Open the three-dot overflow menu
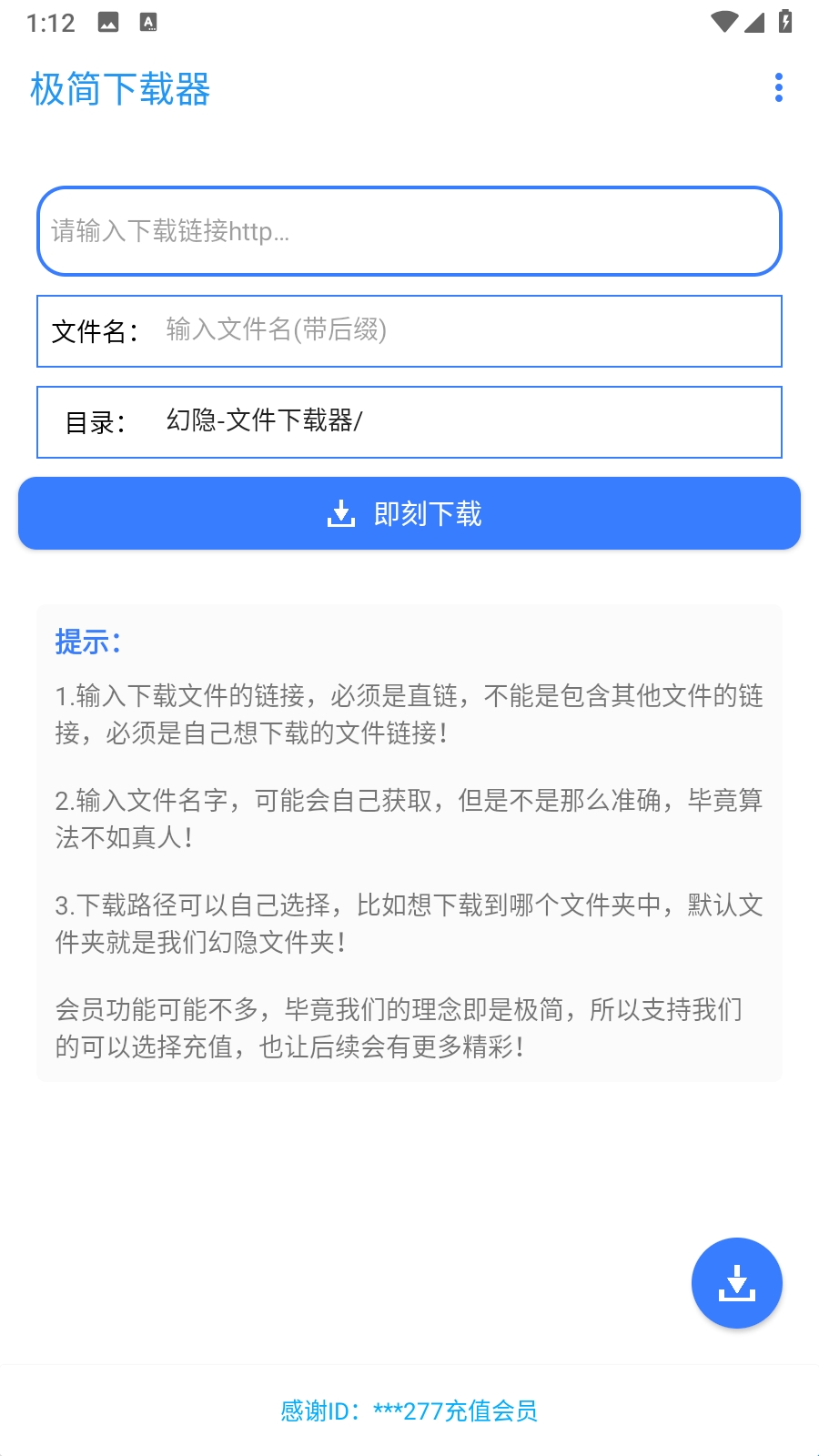This screenshot has width=819, height=1456. tap(778, 88)
